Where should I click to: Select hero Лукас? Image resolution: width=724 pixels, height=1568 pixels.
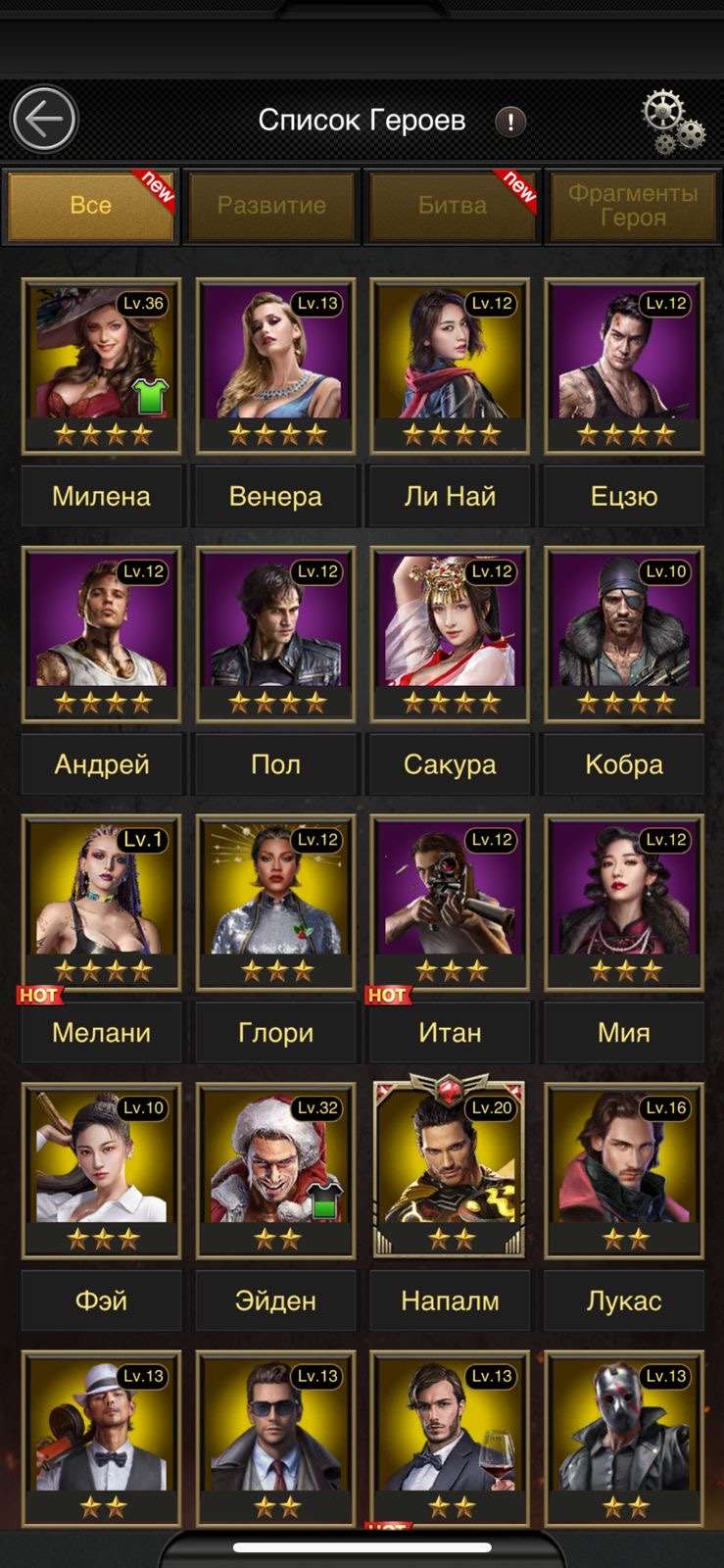pyautogui.click(x=624, y=1170)
